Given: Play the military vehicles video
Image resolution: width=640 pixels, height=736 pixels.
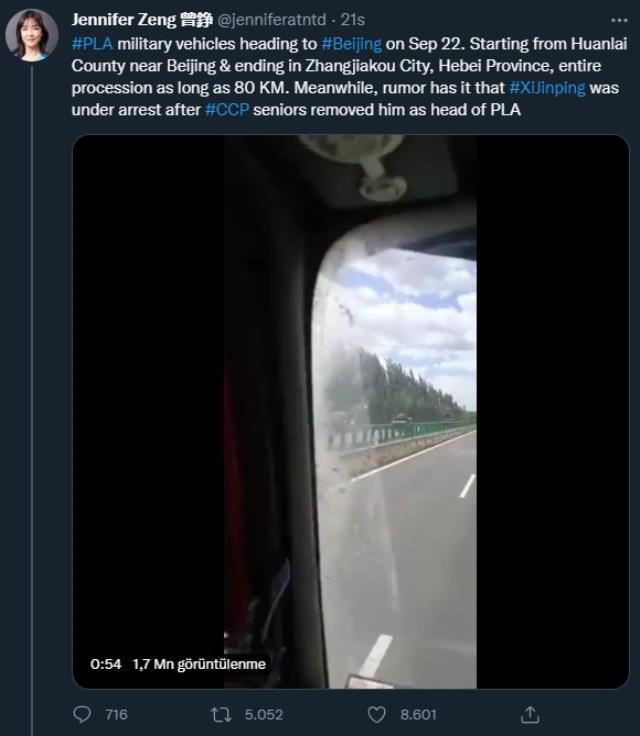Looking at the screenshot, I should click(x=350, y=410).
